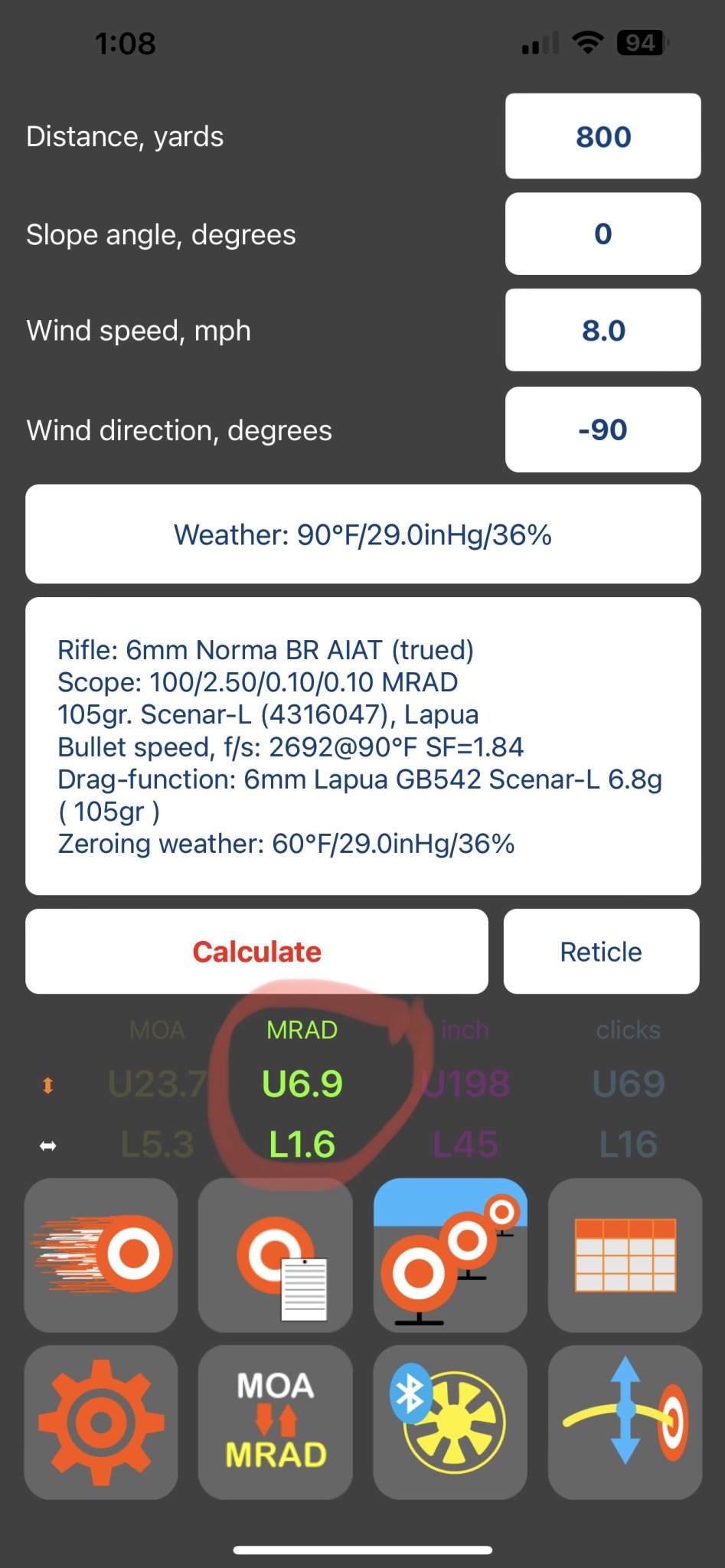The height and width of the screenshot is (1568, 725).
Task: Open the Weather conditions settings
Action: point(363,534)
